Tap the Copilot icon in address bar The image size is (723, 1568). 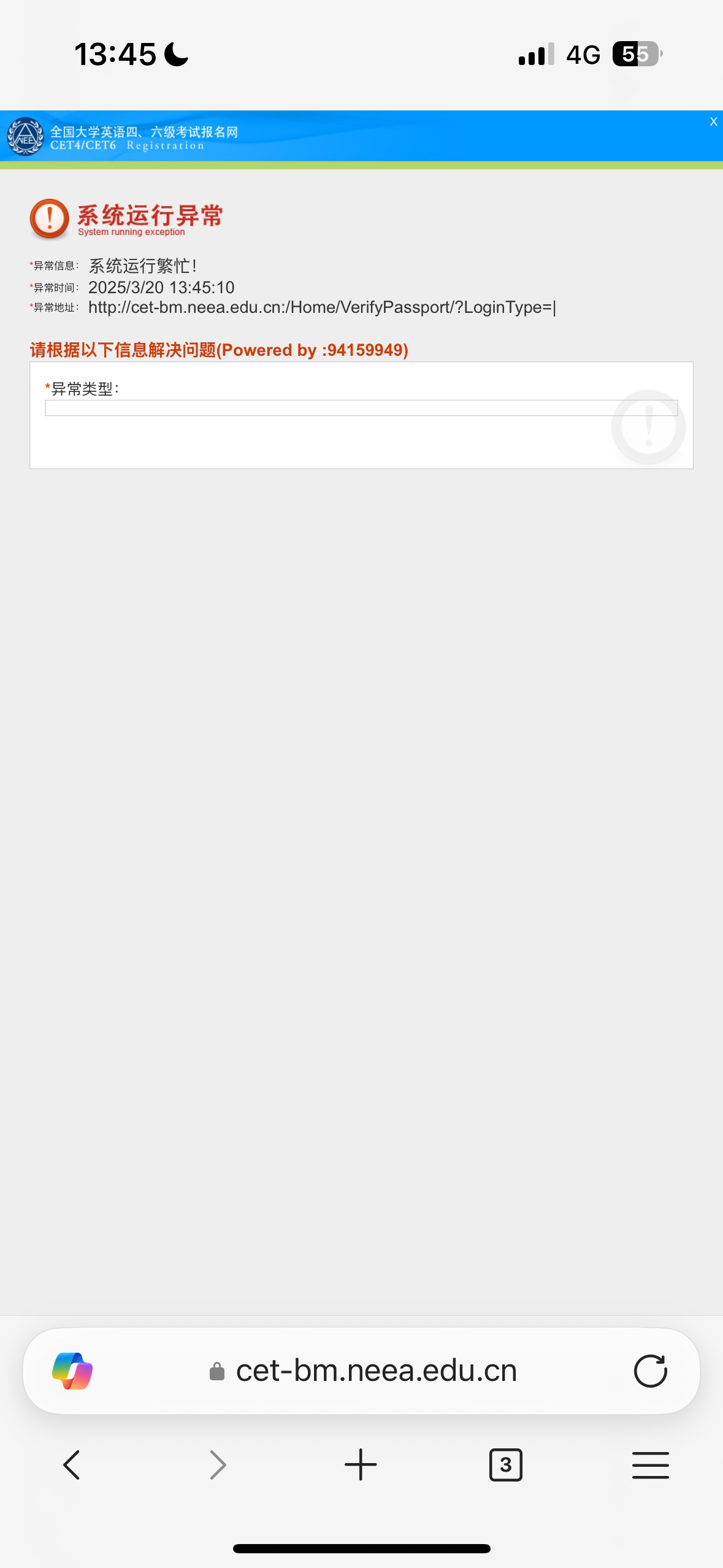tap(72, 1370)
